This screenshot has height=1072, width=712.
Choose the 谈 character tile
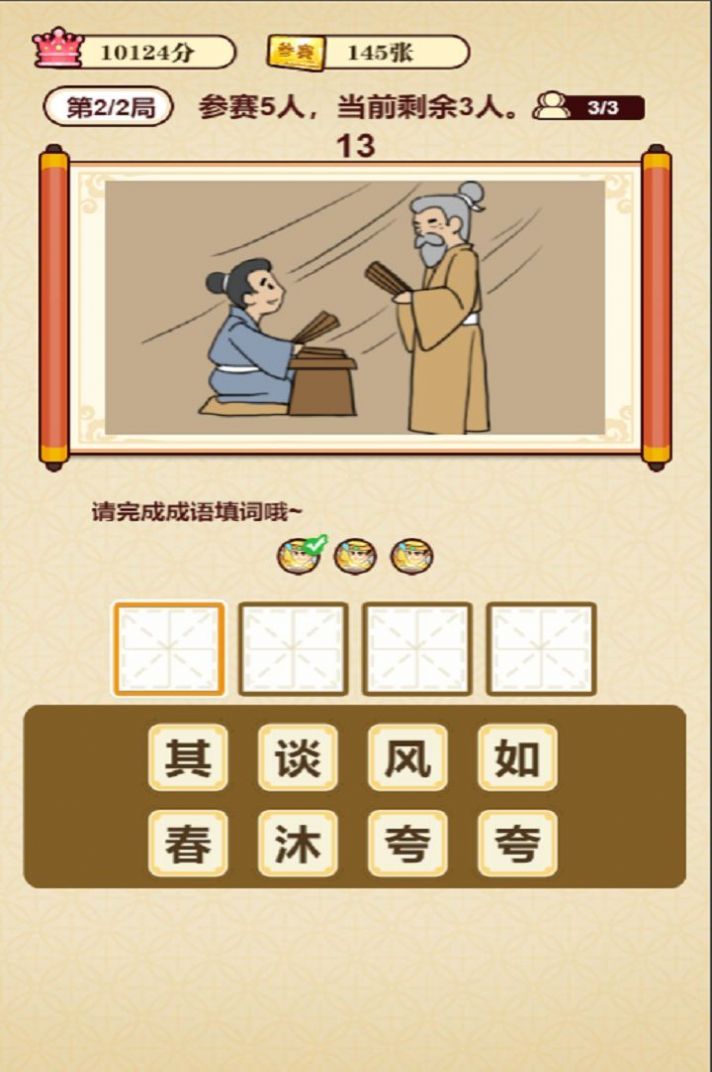point(298,757)
